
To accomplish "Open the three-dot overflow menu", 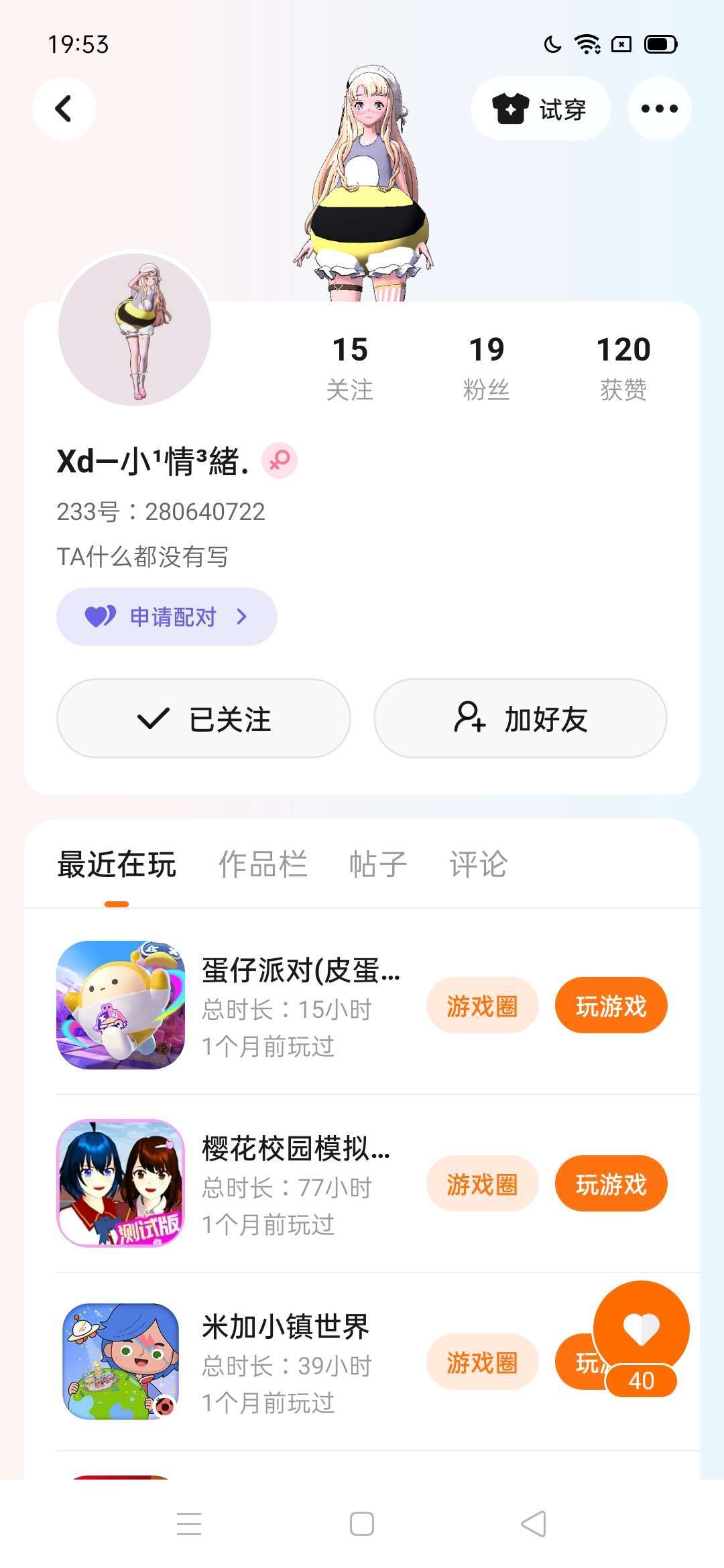I will (659, 109).
